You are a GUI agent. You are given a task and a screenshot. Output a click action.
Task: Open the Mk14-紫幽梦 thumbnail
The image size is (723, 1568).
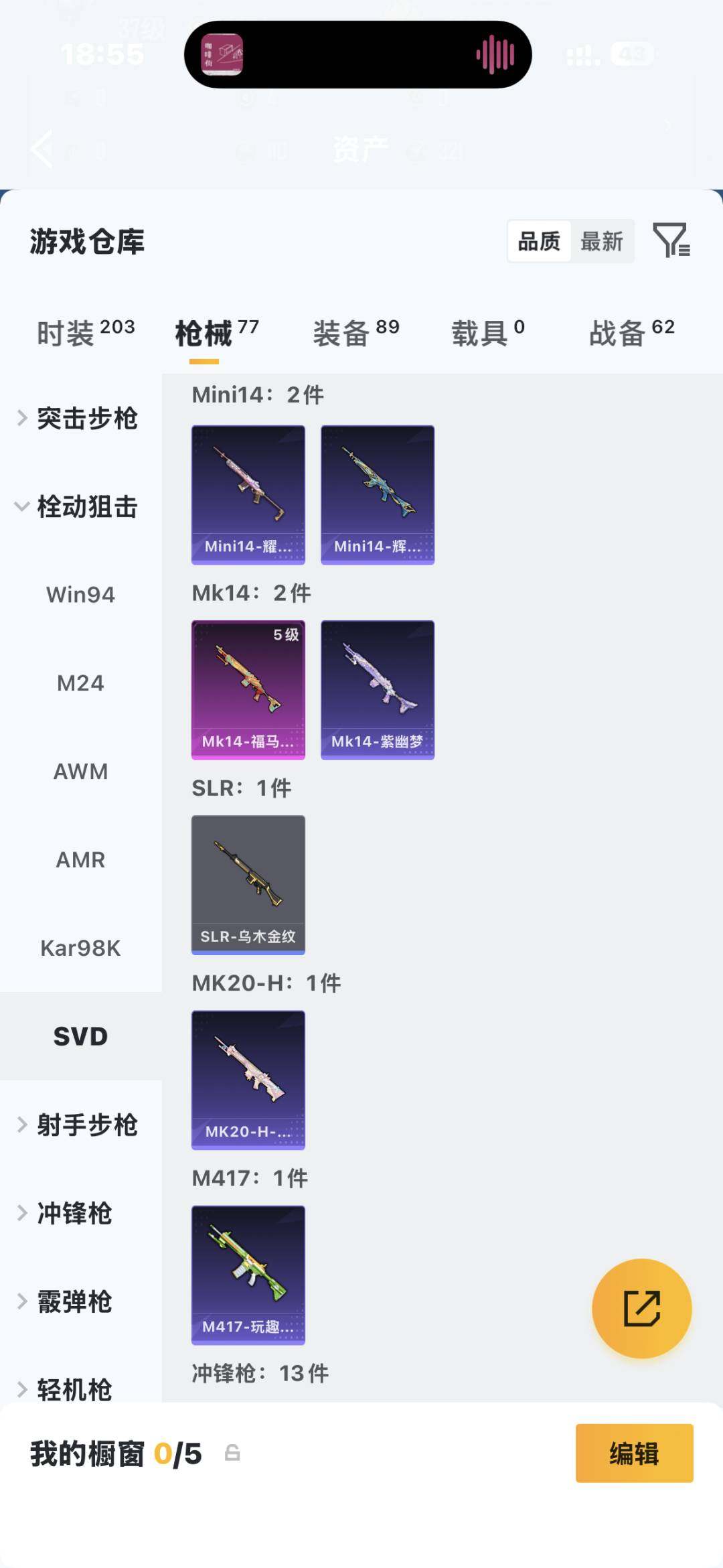(377, 690)
